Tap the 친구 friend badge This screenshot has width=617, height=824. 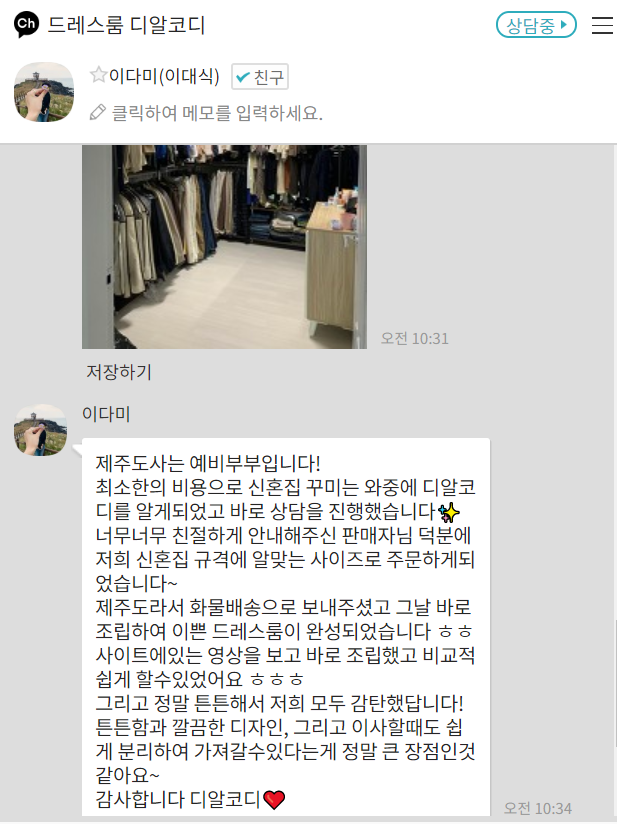pyautogui.click(x=260, y=77)
